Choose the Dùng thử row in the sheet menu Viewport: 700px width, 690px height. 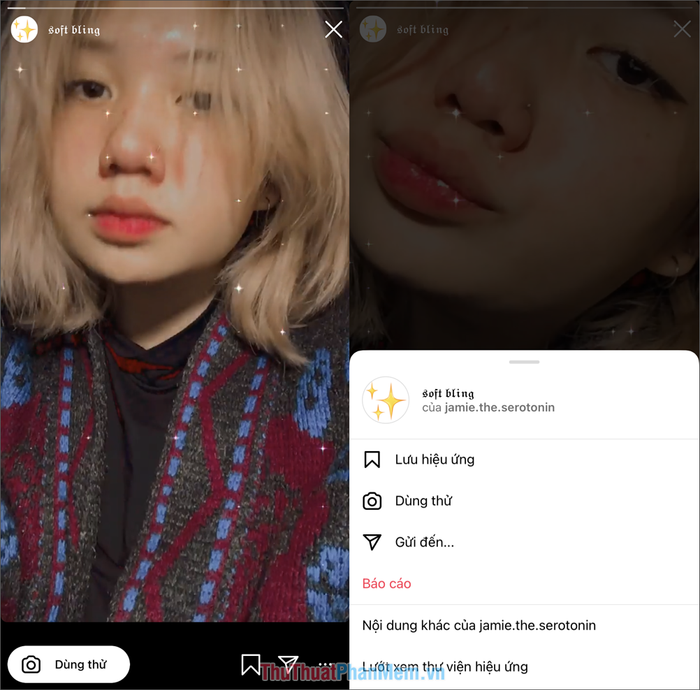coord(423,501)
